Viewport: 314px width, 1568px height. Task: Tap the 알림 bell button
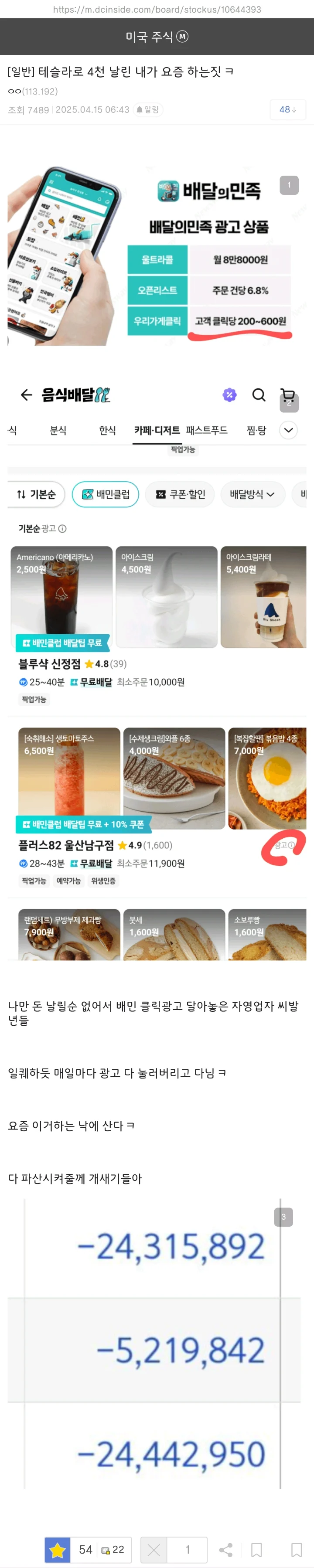pyautogui.click(x=148, y=109)
